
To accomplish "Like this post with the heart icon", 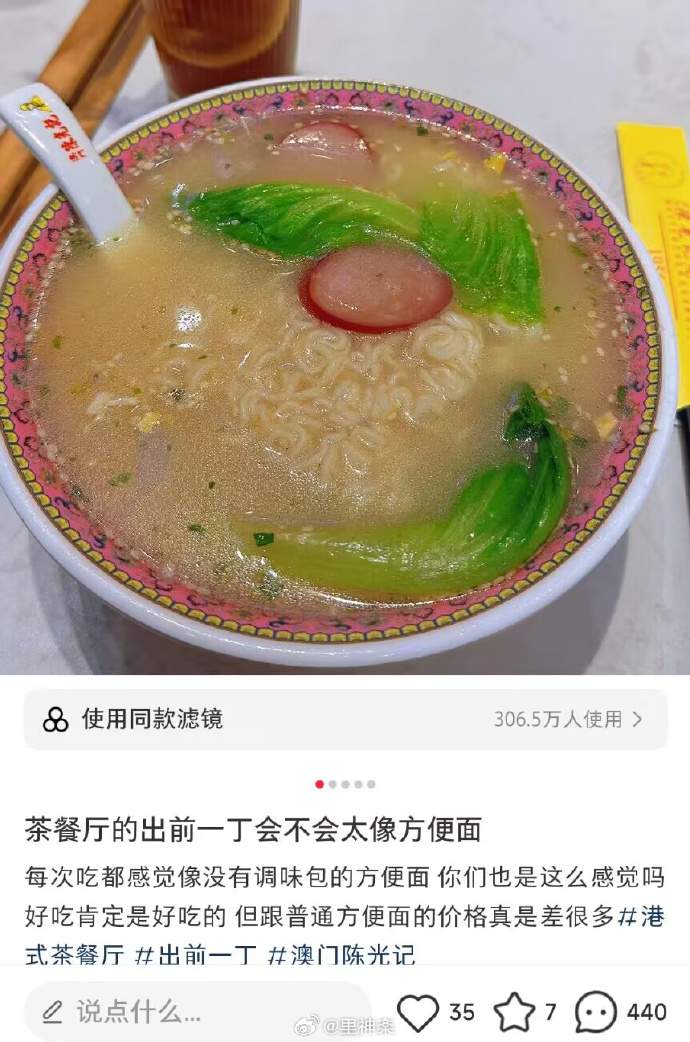I will point(418,1012).
